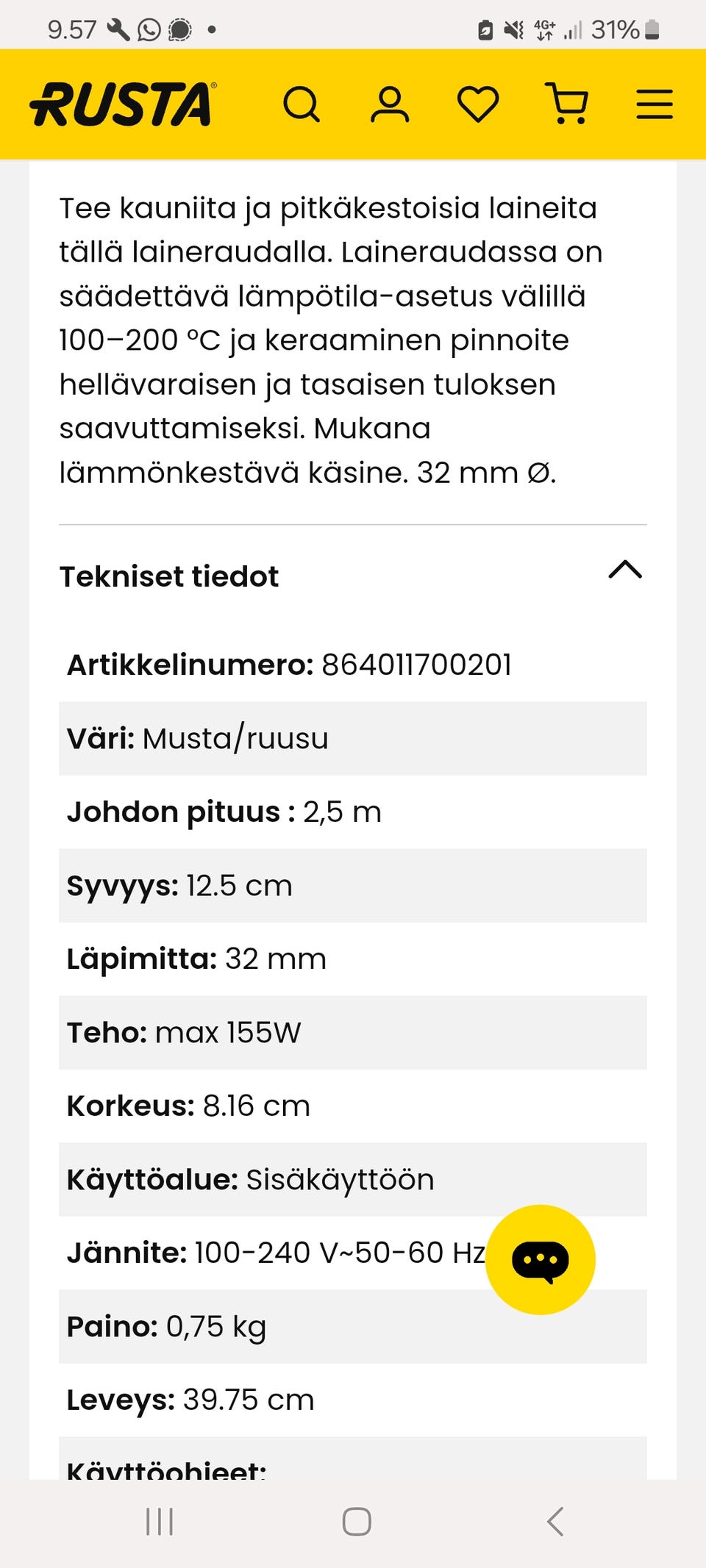Tap the chevron next to Tekniset tiedot
Viewport: 706px width, 1568px height.
click(626, 571)
